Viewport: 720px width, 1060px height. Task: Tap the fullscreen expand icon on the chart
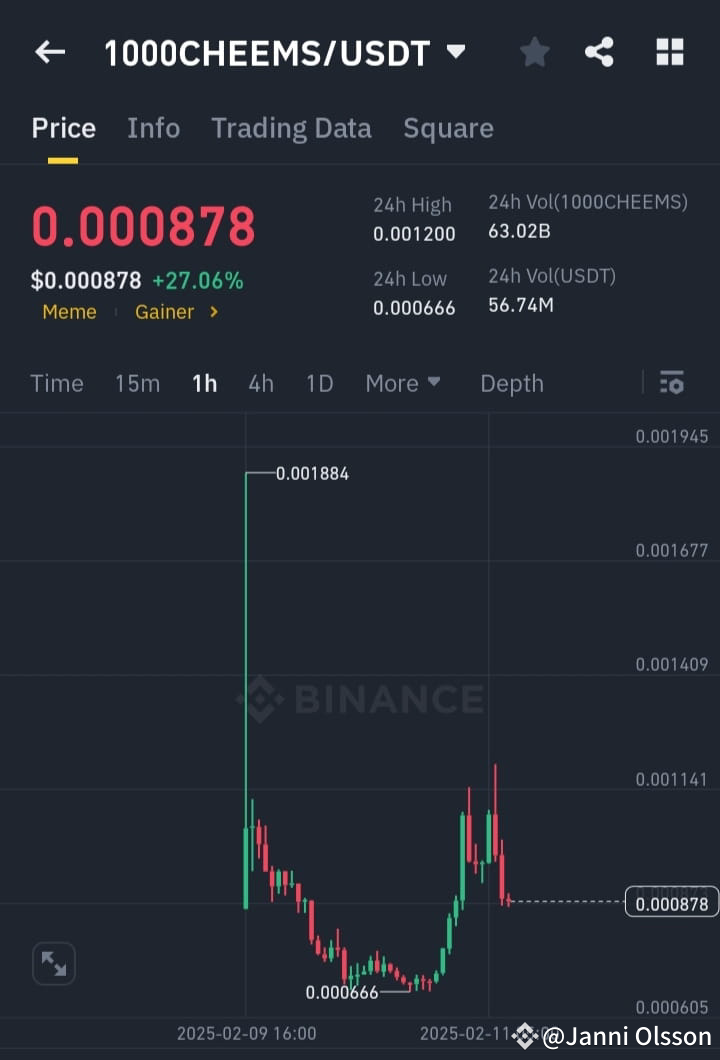53,963
